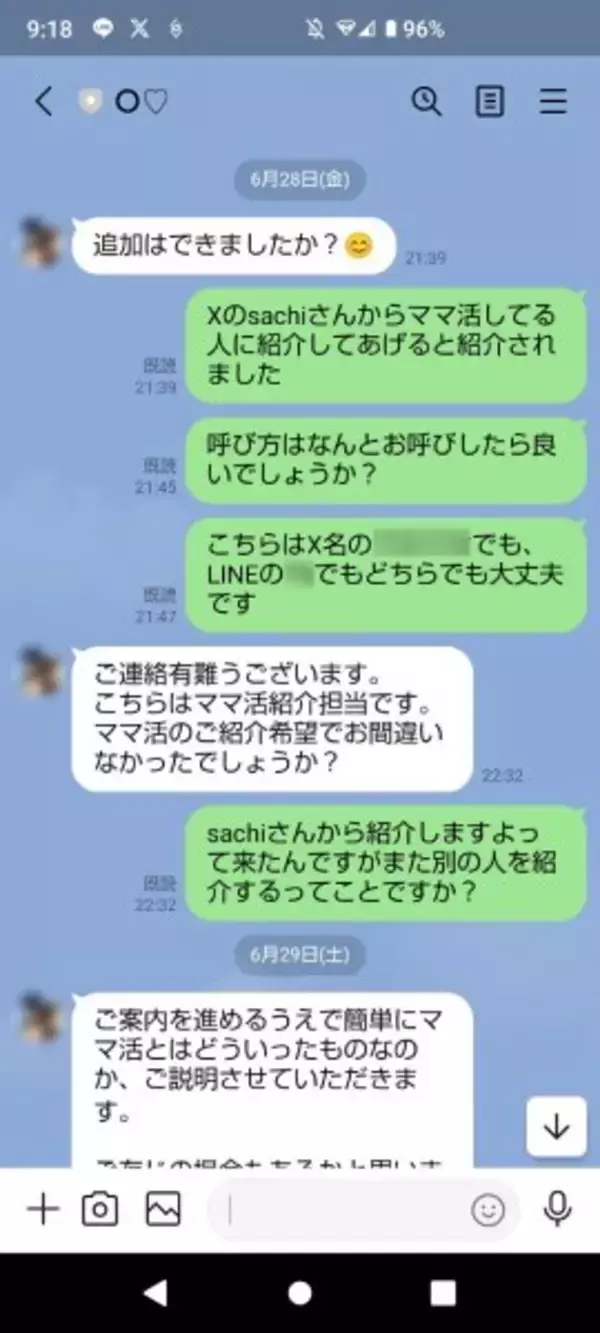The image size is (600, 1333).
Task: Open the recent apps square button
Action: pyautogui.click(x=443, y=1293)
